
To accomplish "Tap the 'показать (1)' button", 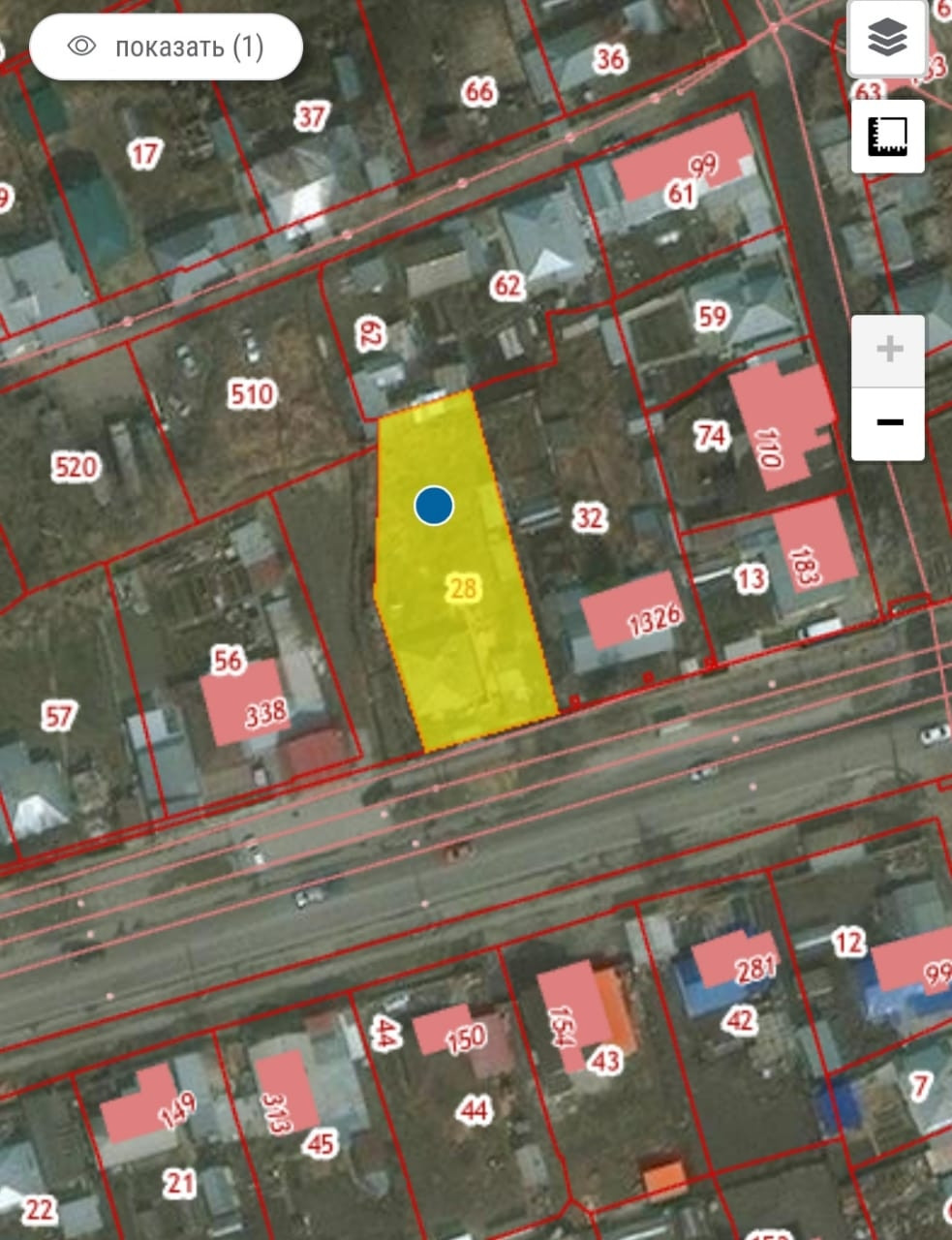I will coord(166,46).
